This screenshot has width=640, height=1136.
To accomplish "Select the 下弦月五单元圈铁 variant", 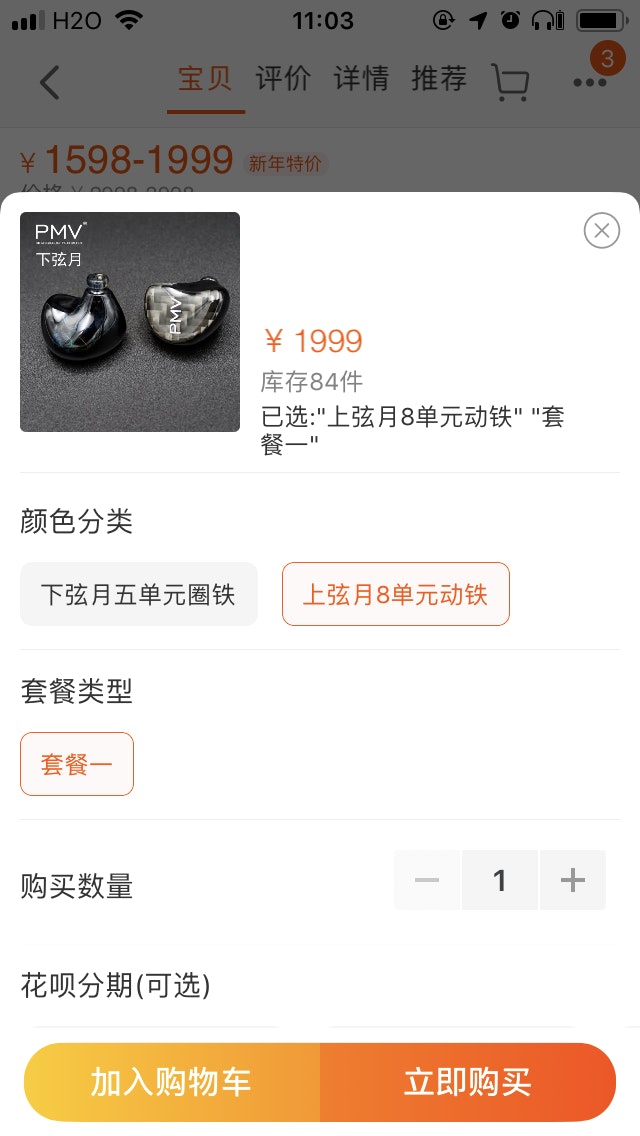I will click(139, 594).
